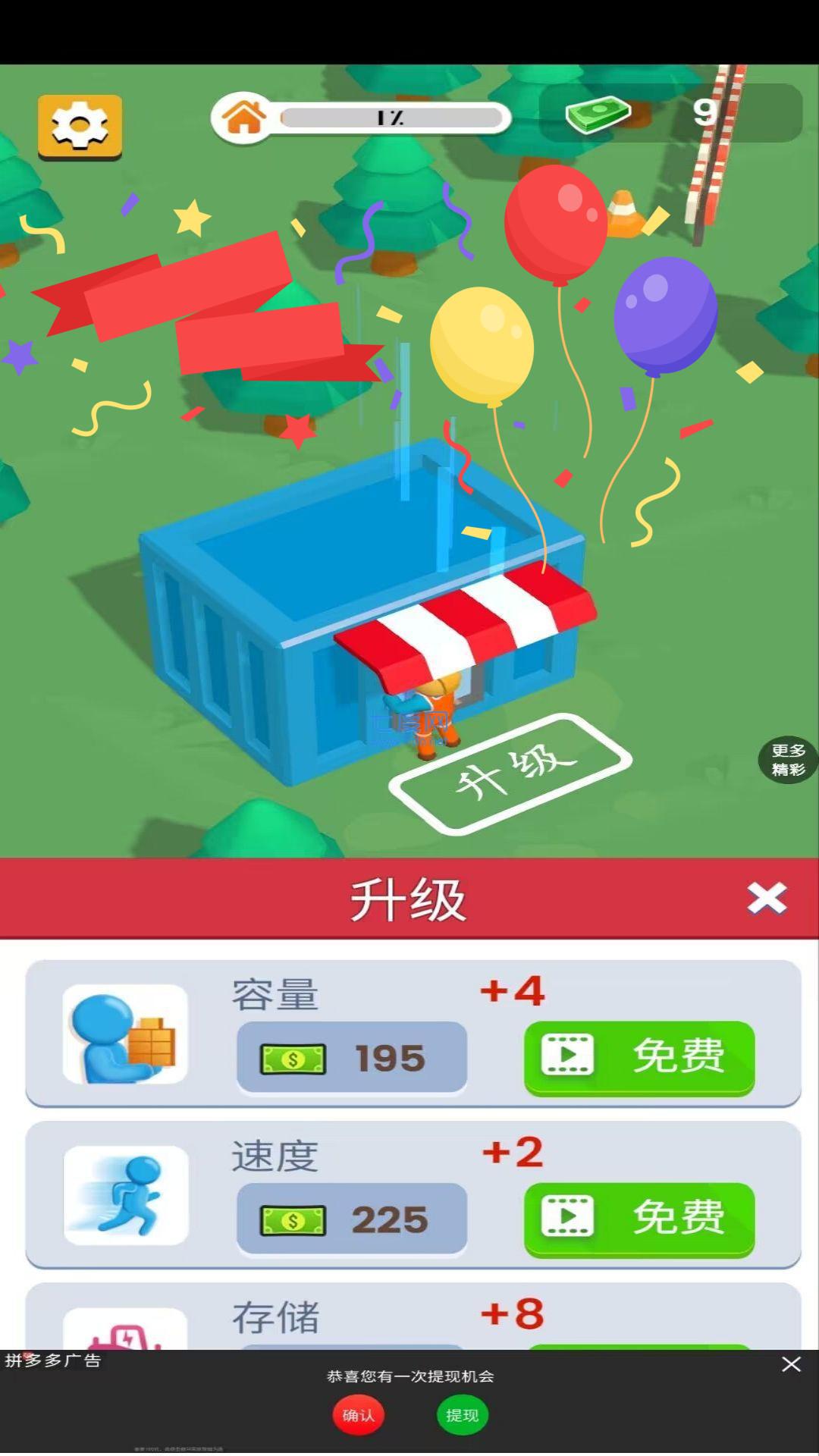The height and width of the screenshot is (1456, 819).
Task: Open the 更多精彩 side tab
Action: [x=786, y=758]
